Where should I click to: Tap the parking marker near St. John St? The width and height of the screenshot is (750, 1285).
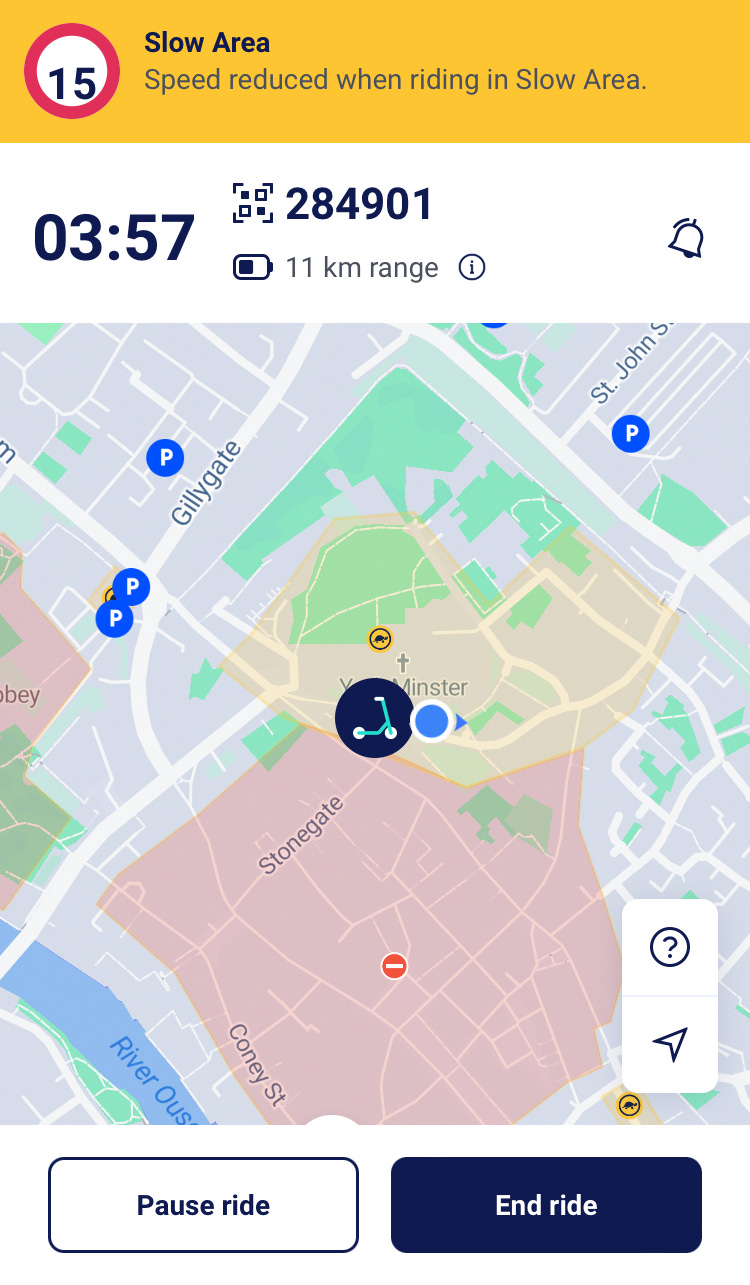pos(630,433)
